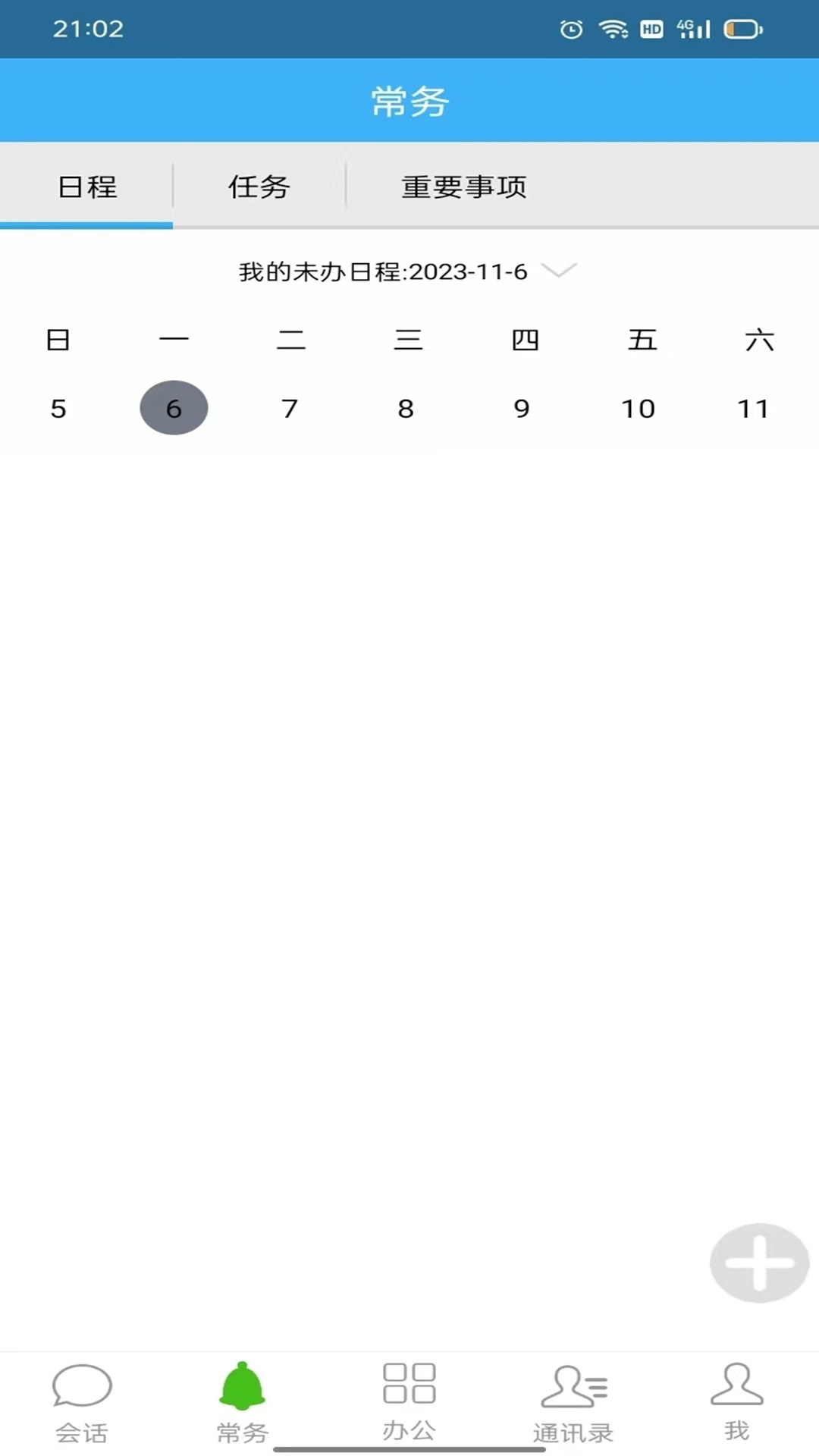Select date 9 in the week row
Viewport: 819px width, 1456px height.
pyautogui.click(x=522, y=409)
